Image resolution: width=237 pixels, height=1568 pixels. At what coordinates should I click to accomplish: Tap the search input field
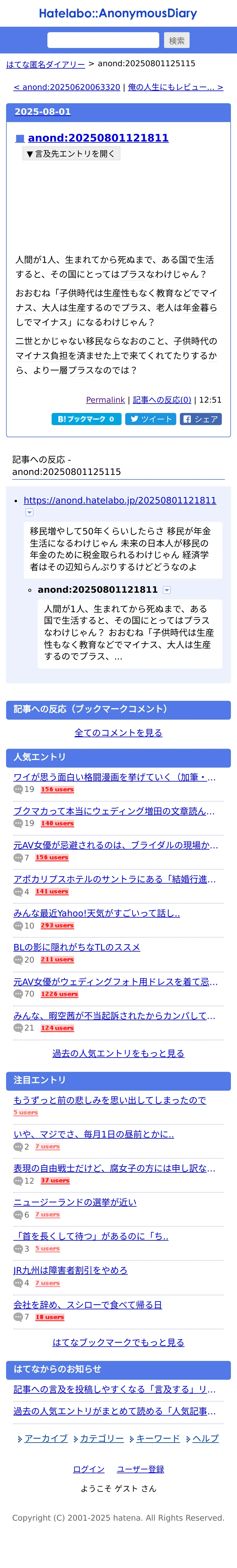(x=103, y=40)
